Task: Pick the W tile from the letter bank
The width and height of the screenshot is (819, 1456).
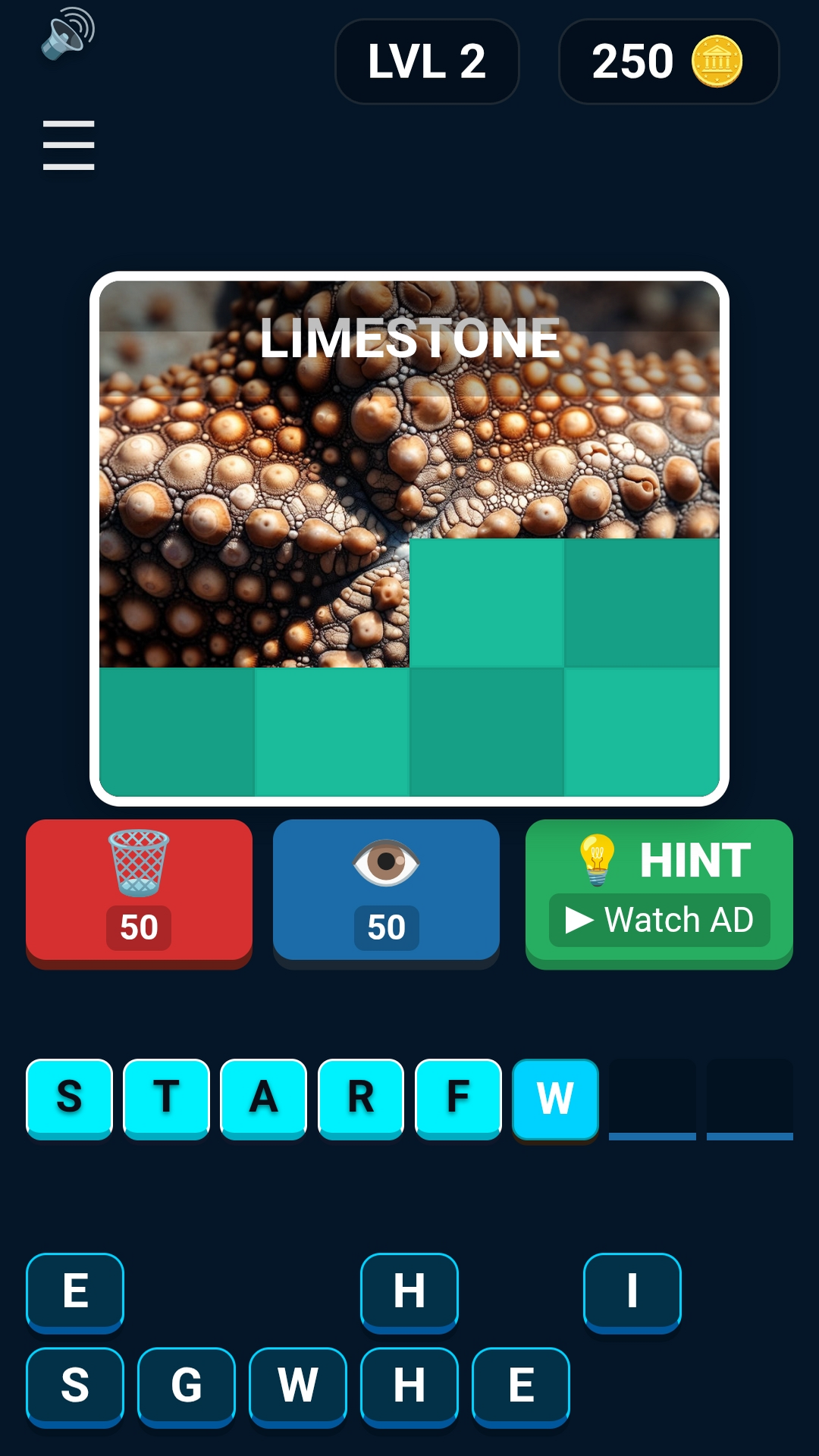Action: coord(297,1386)
